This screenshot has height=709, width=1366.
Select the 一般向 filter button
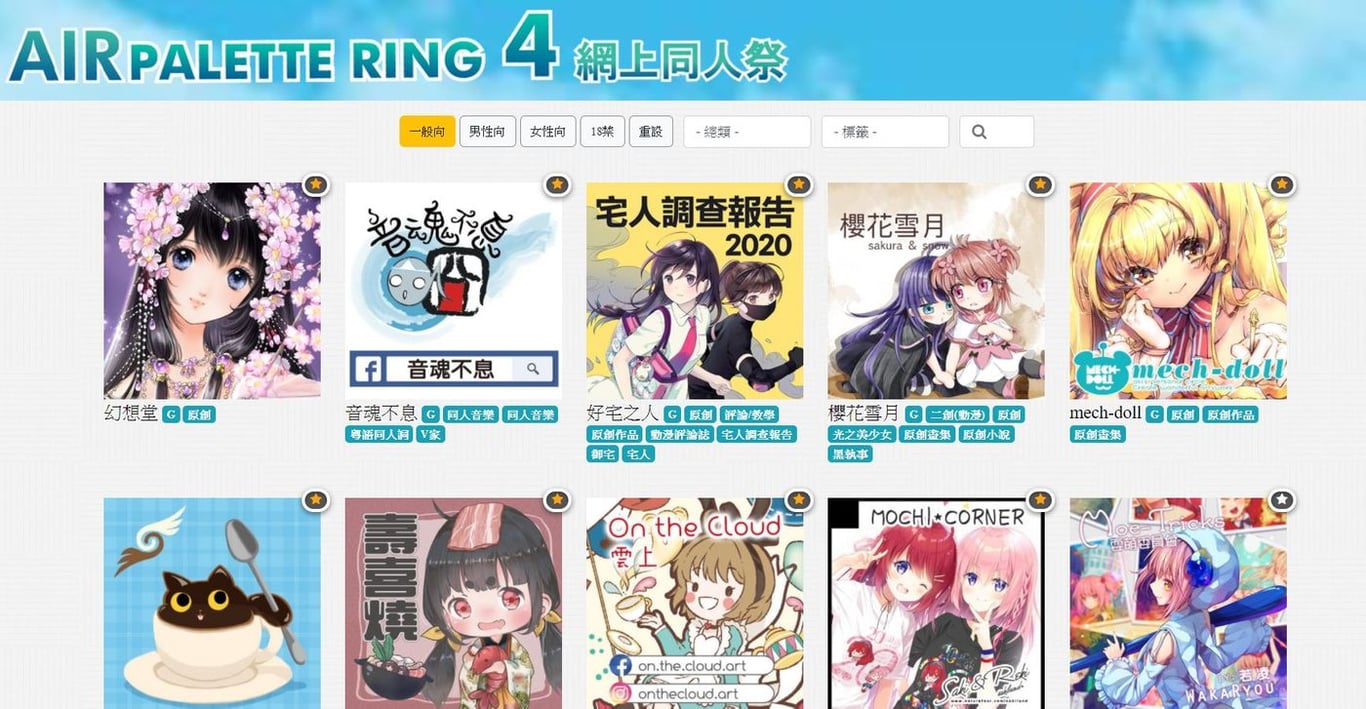427,132
